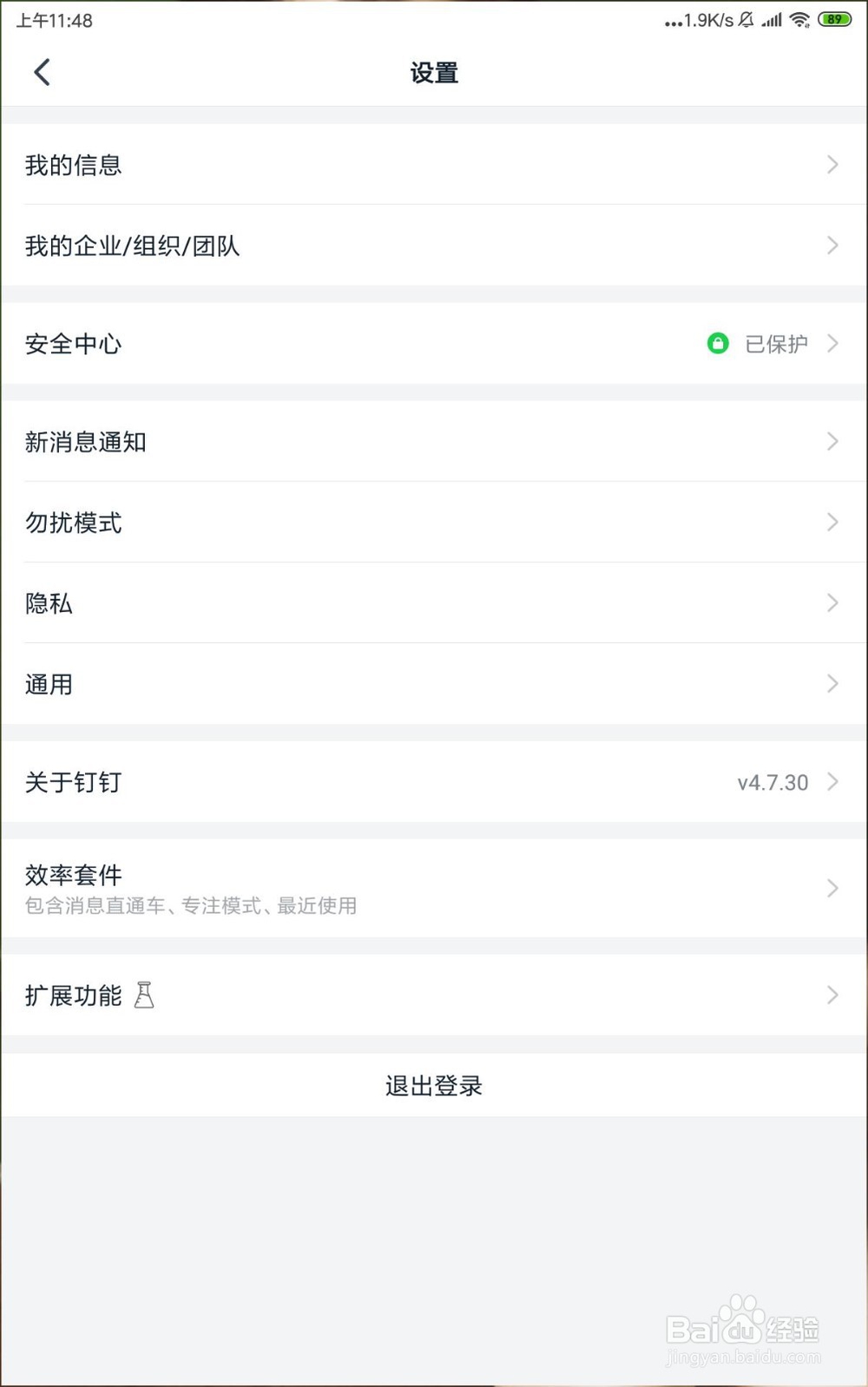Tap the flask experiment icon next to 扩展功能
This screenshot has height=1387, width=868.
click(144, 995)
